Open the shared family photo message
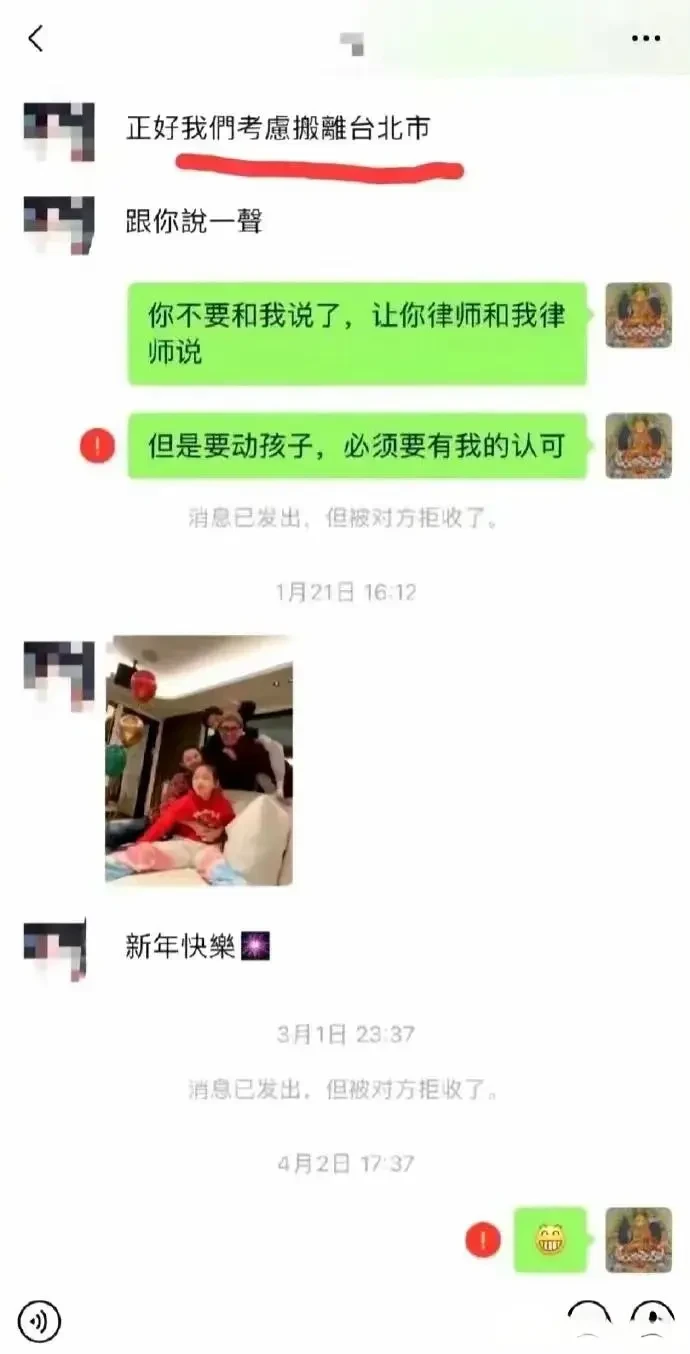This screenshot has height=1354, width=690. click(199, 759)
